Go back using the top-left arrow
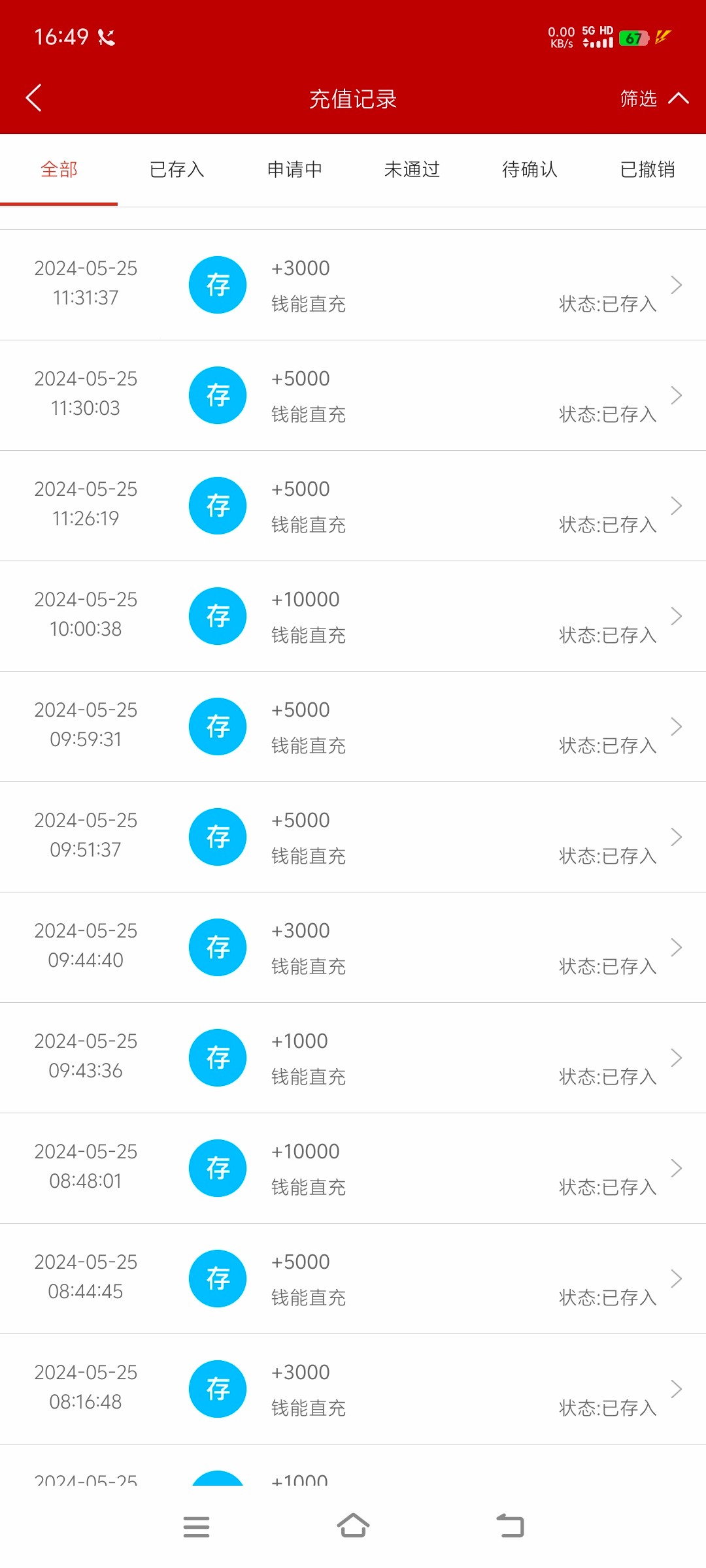The width and height of the screenshot is (706, 1568). tap(34, 98)
